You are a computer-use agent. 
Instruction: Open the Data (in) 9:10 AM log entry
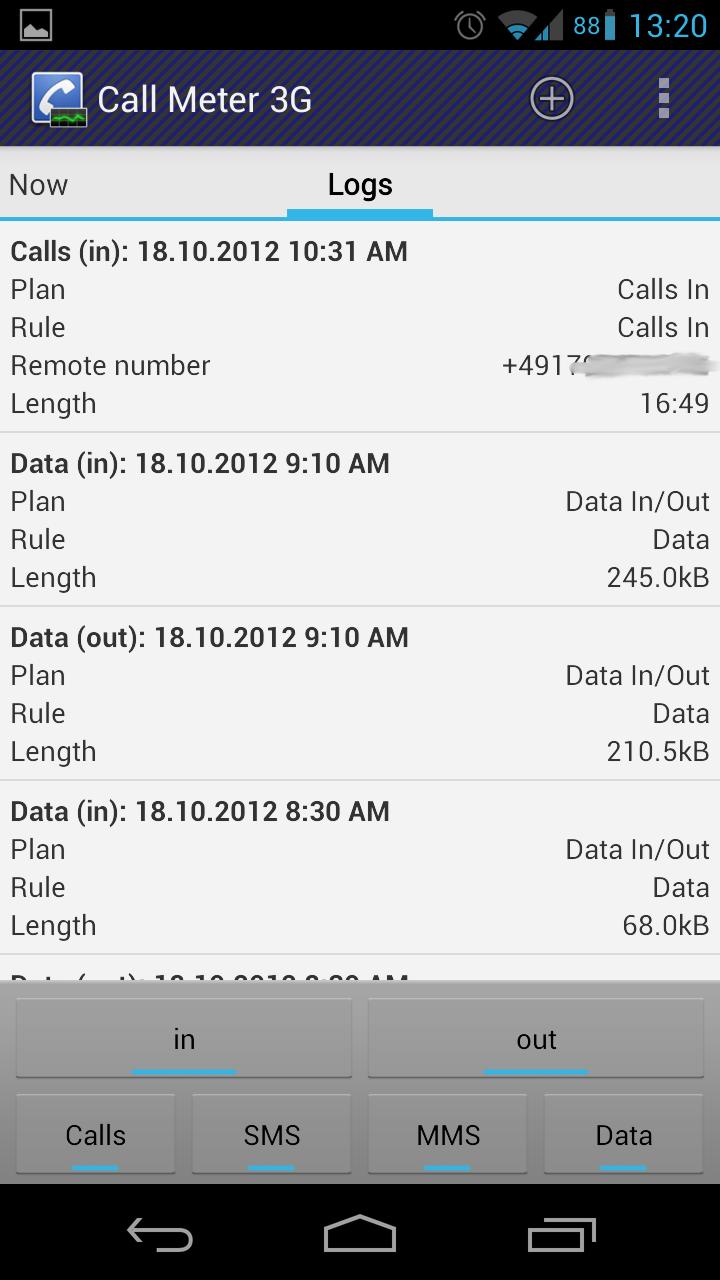click(x=360, y=520)
